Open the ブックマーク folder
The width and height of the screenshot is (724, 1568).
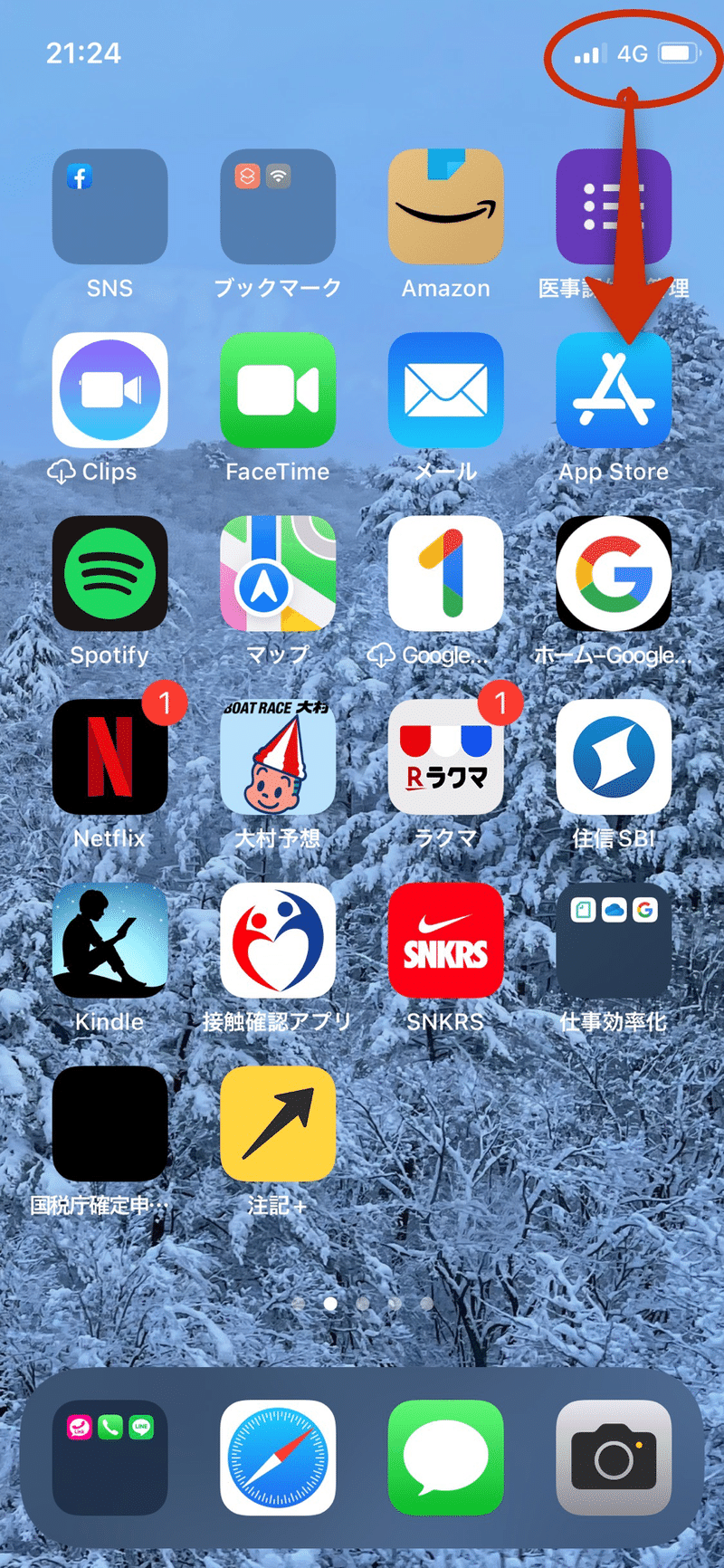[278, 206]
